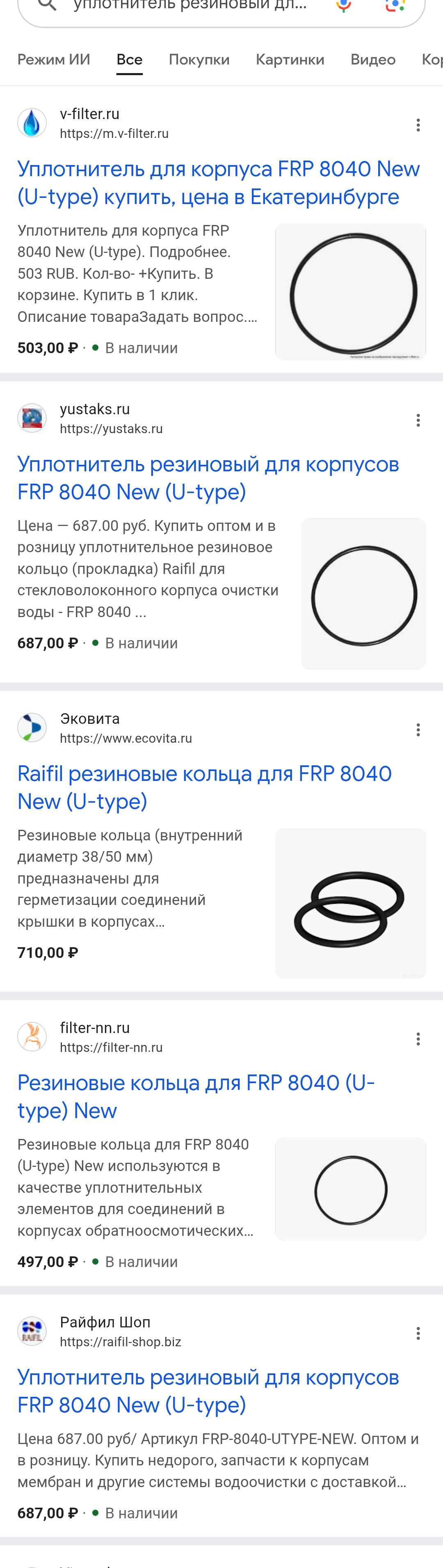Screen dimensions: 443x1568
Task: Open the Райфил Шоп result title link
Action: tap(208, 1391)
